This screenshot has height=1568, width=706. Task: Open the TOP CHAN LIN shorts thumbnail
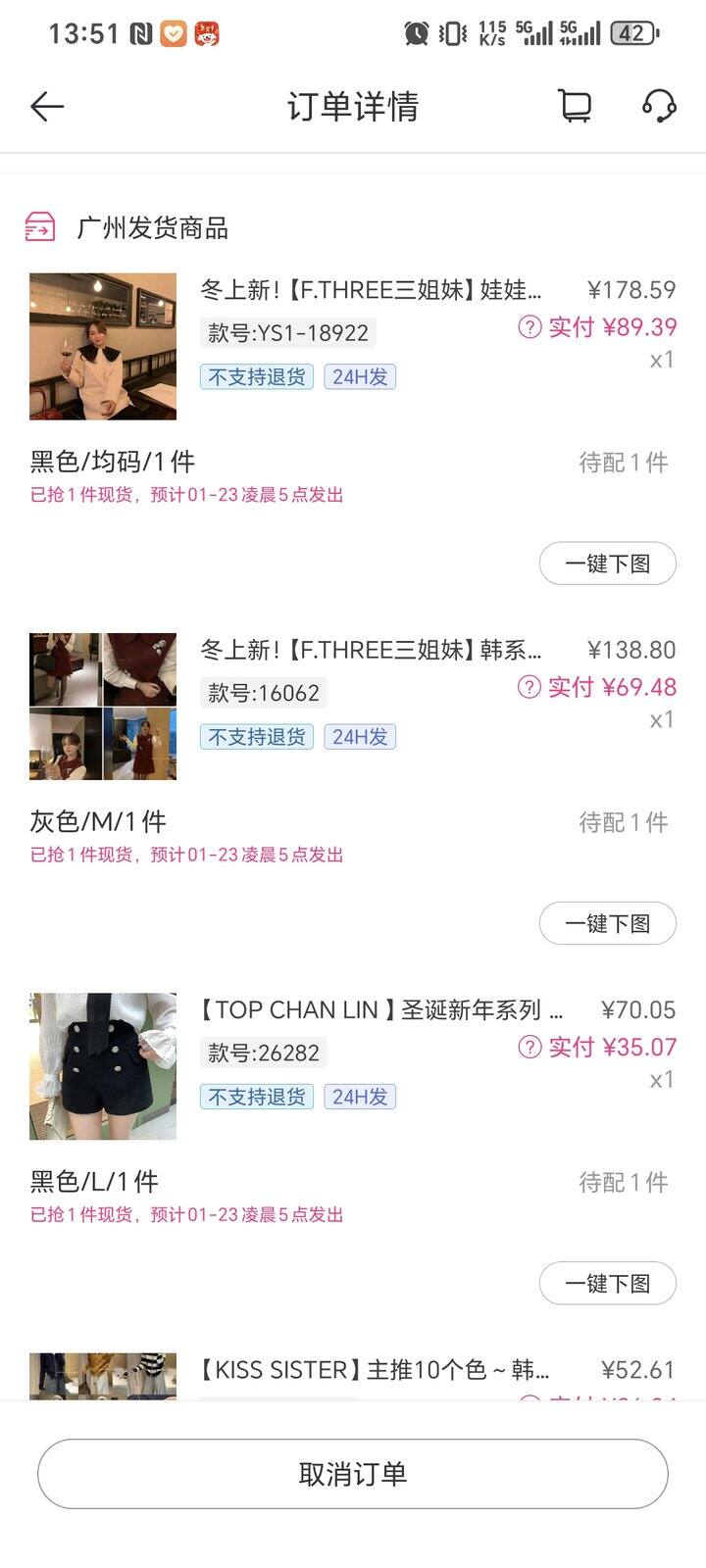[103, 1066]
